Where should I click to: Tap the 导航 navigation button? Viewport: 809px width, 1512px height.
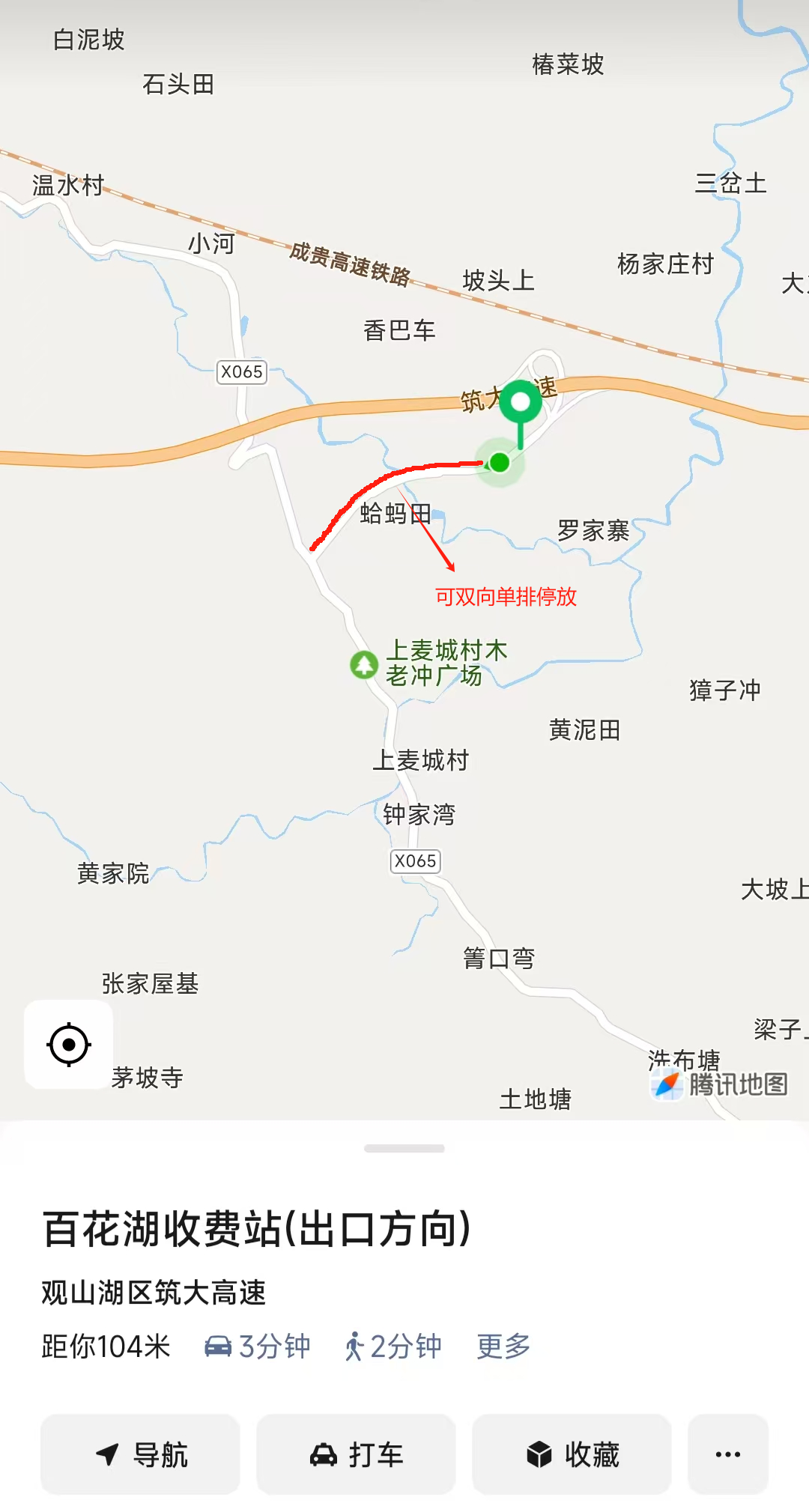click(x=140, y=1454)
